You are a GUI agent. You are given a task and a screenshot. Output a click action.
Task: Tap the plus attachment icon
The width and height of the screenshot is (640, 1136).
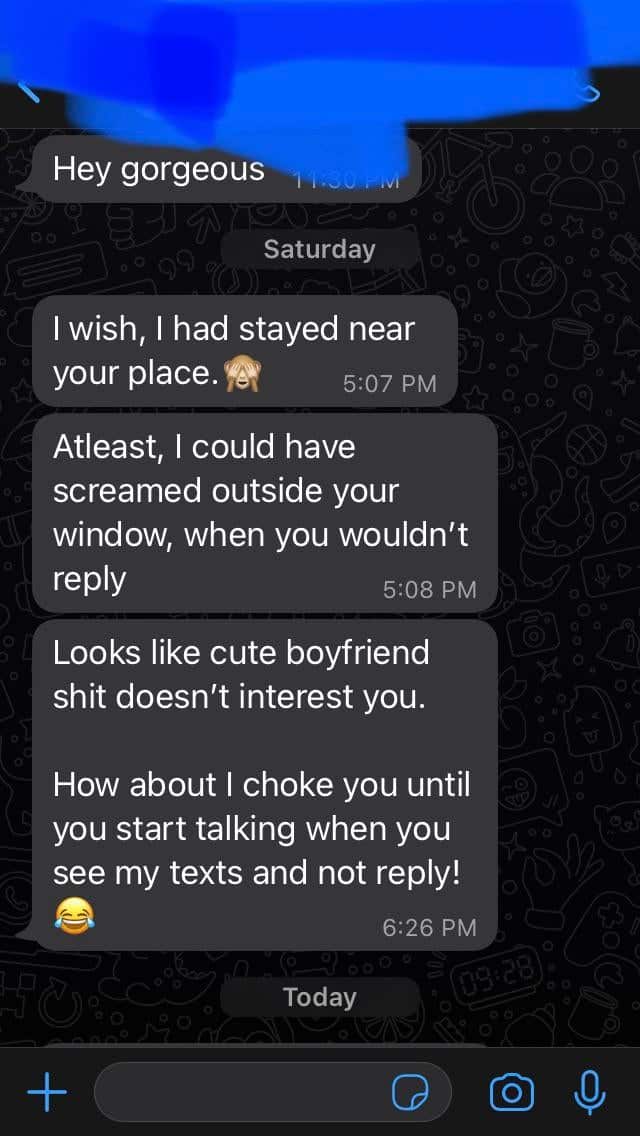click(47, 1093)
